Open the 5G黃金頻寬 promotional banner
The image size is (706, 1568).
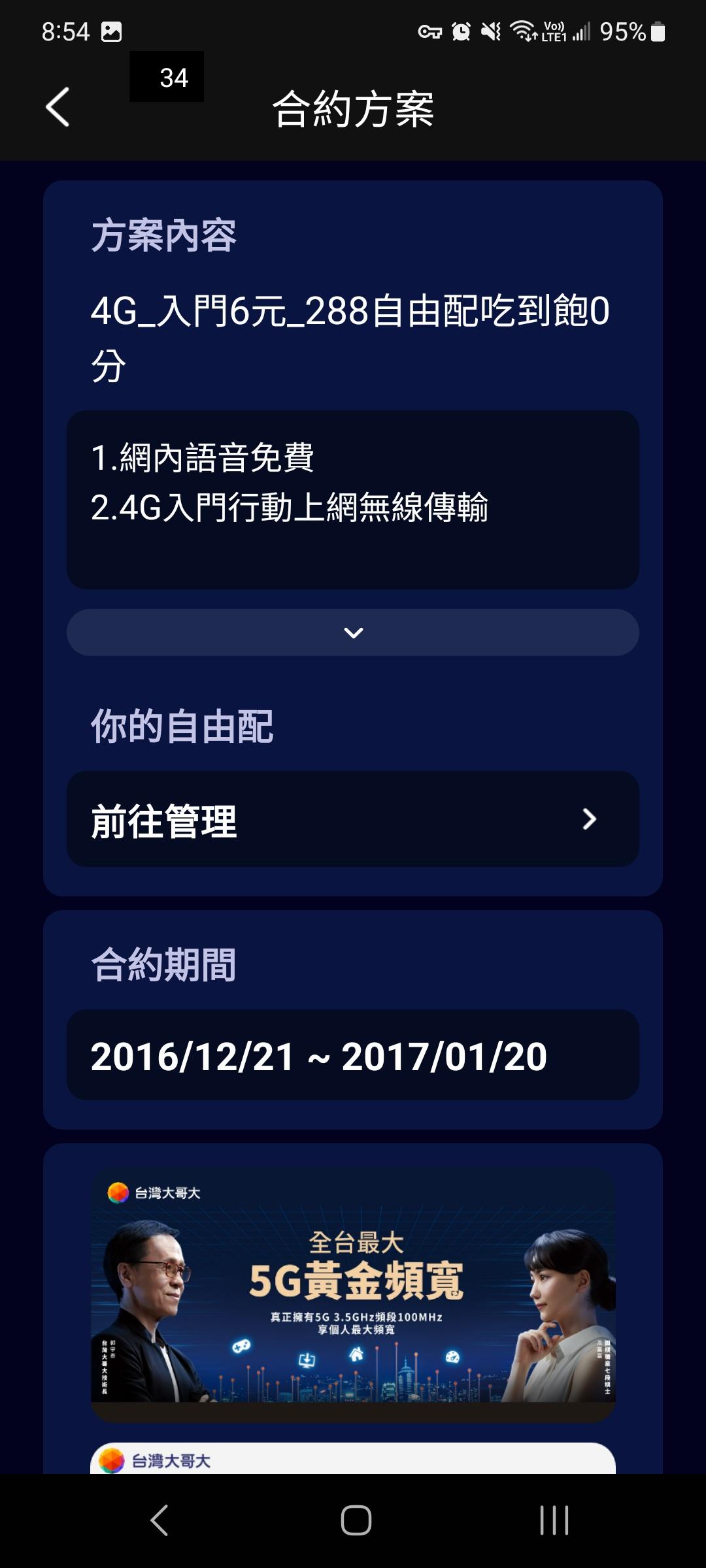tap(353, 1287)
